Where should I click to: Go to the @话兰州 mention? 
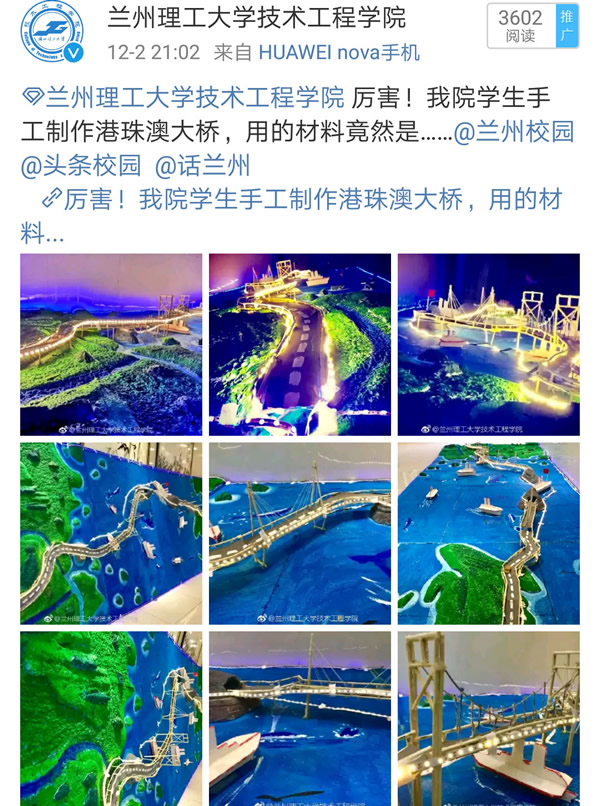point(202,166)
